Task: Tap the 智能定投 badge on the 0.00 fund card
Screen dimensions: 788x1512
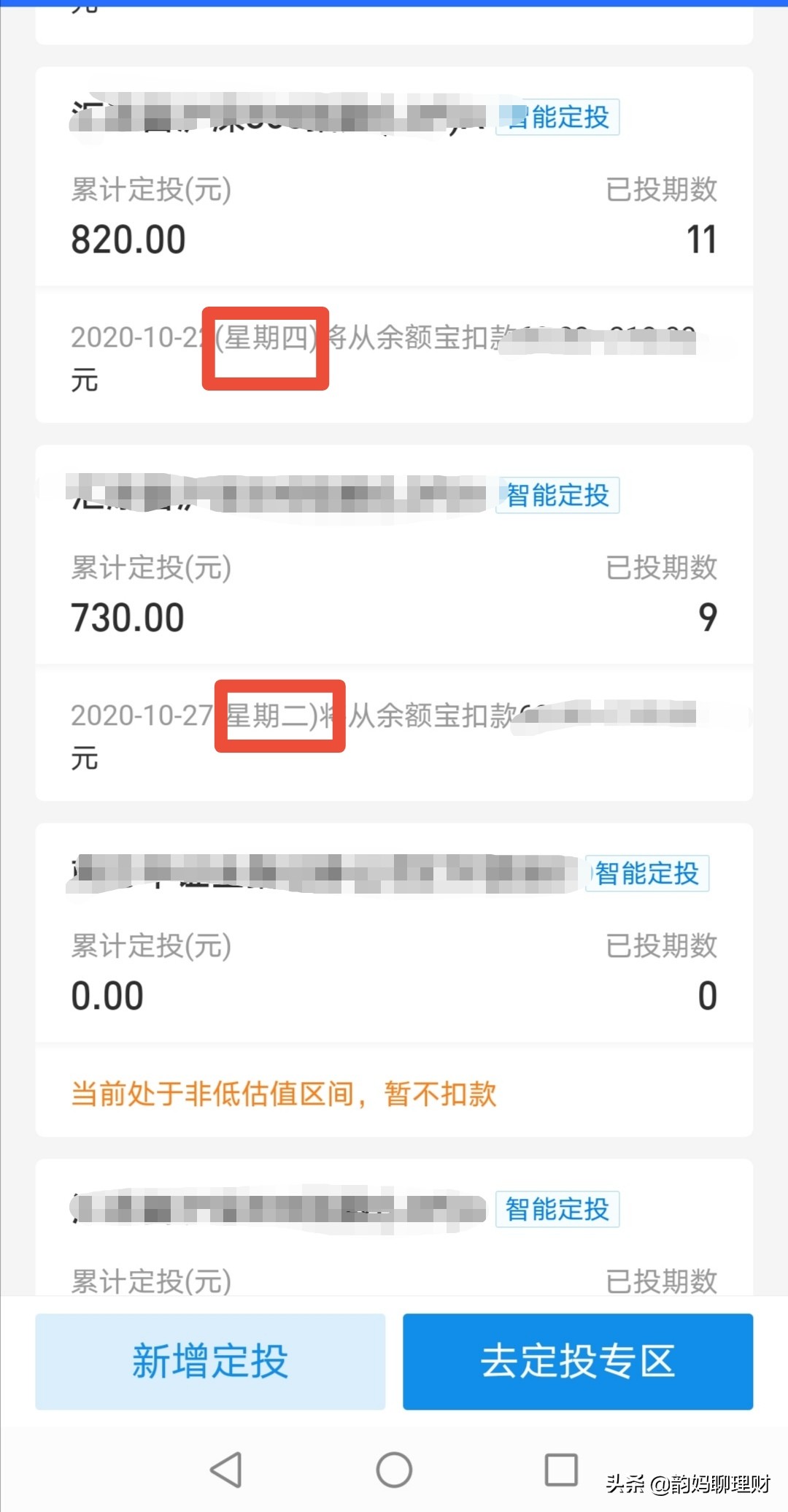Action: pos(646,874)
